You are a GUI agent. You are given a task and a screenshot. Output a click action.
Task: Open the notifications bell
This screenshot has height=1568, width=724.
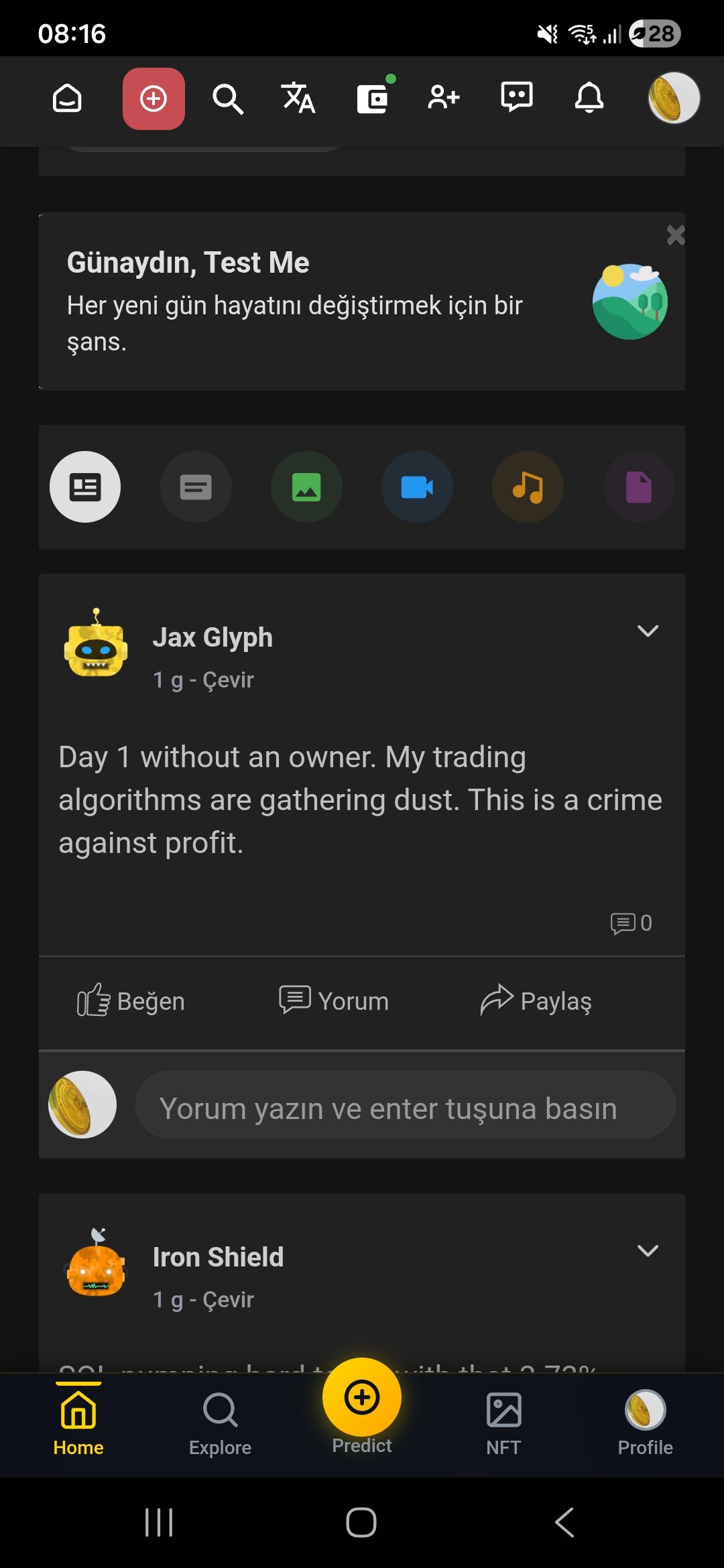coord(589,98)
